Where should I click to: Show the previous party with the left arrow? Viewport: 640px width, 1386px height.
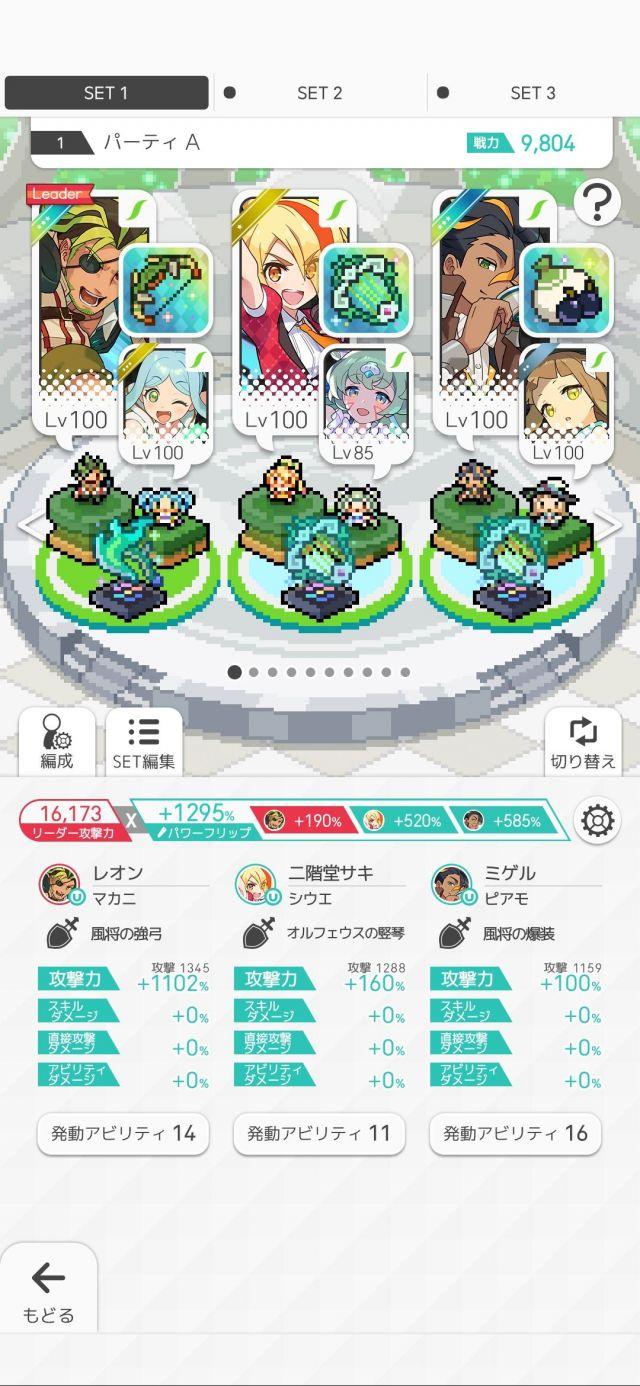pos(32,523)
